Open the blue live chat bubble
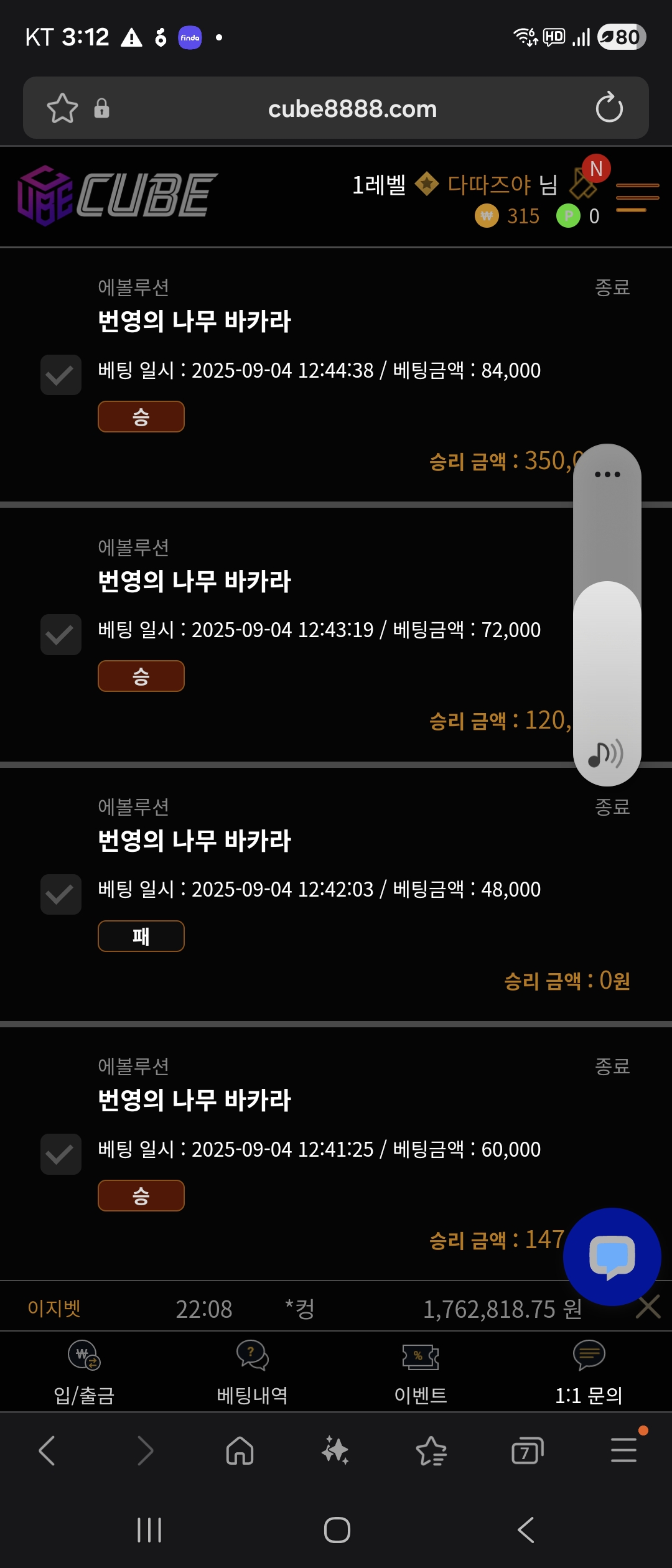The height and width of the screenshot is (1568, 672). click(x=612, y=1256)
